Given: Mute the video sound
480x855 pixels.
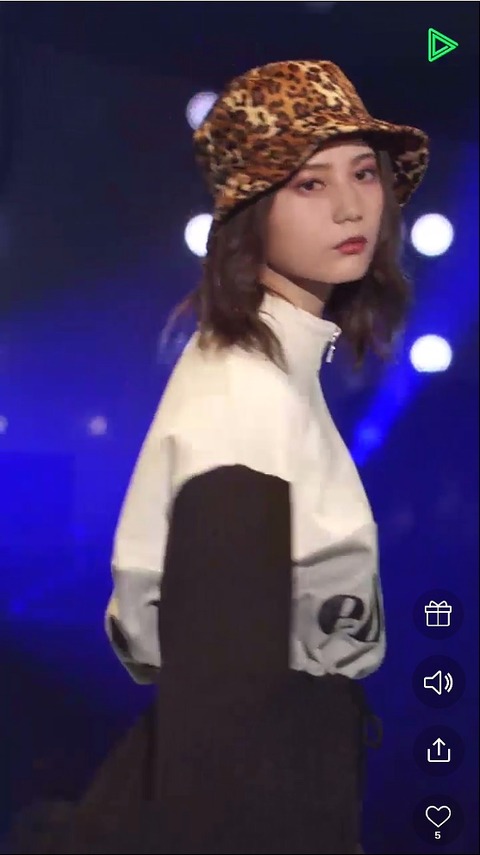Looking at the screenshot, I should pyautogui.click(x=438, y=682).
